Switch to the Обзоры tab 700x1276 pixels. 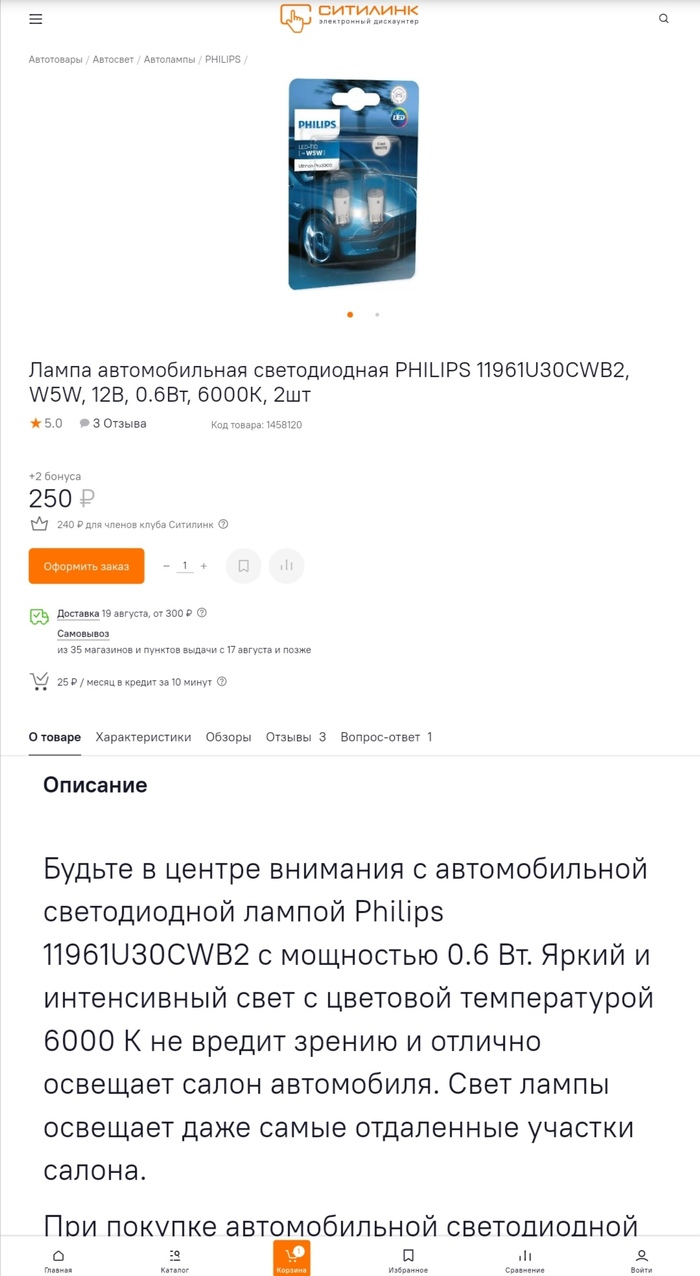228,737
